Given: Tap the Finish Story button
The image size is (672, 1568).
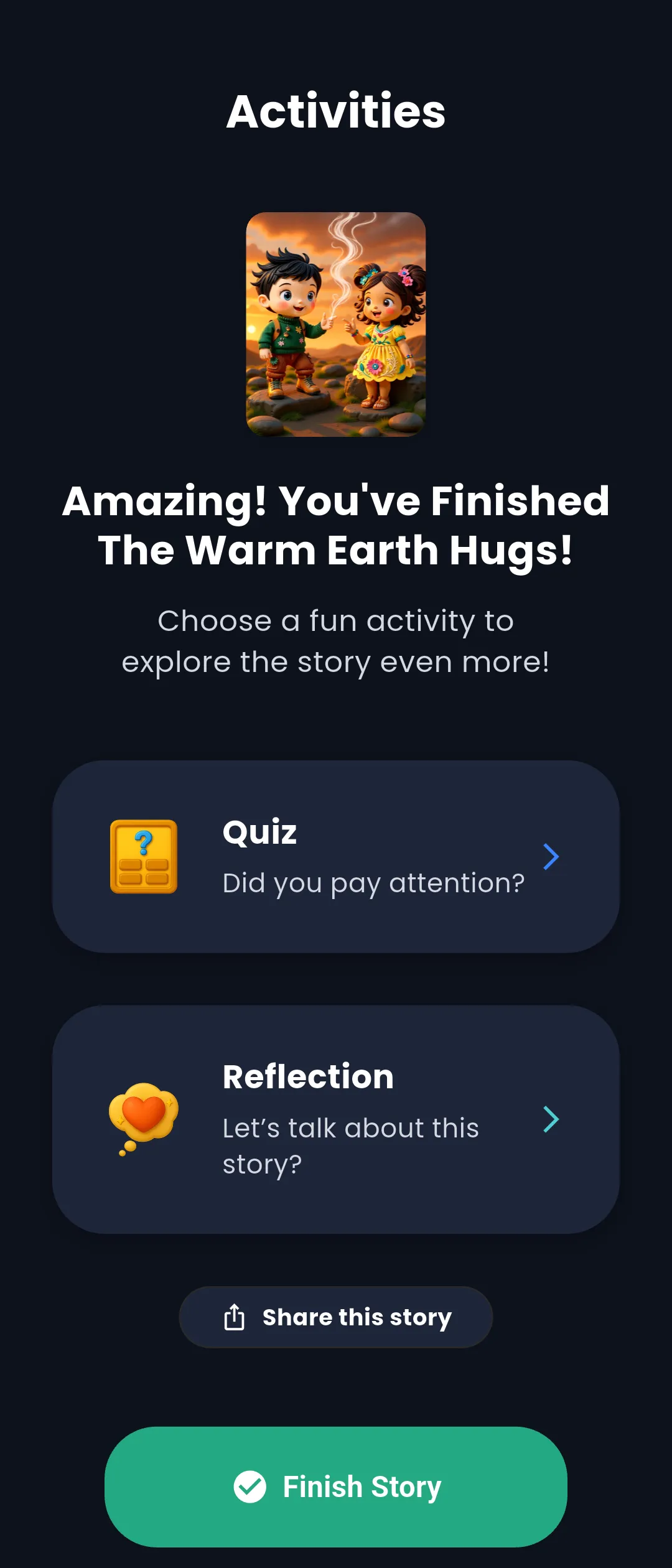Looking at the screenshot, I should click(336, 1486).
